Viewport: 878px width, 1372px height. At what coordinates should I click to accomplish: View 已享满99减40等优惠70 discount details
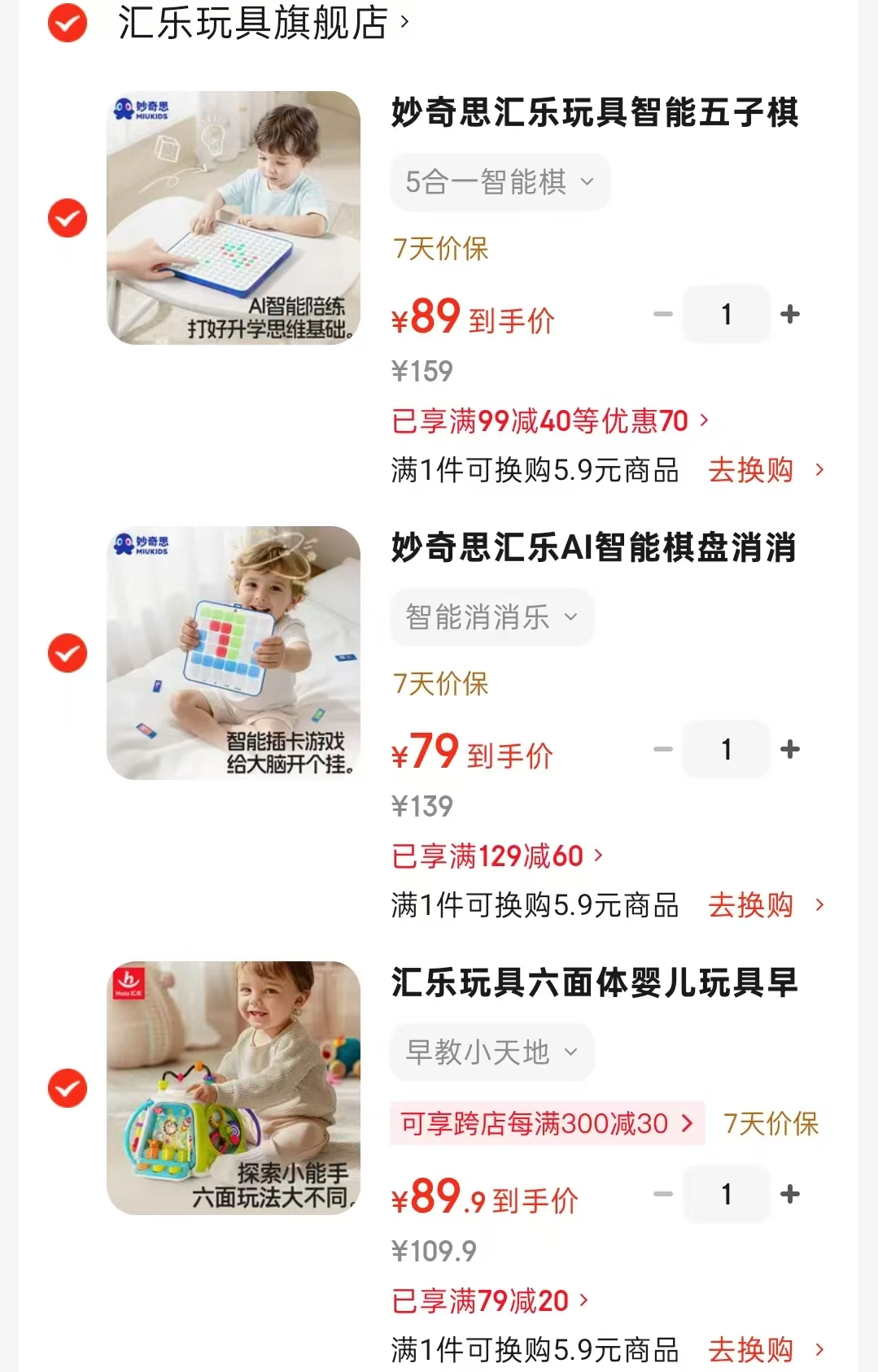tap(551, 420)
